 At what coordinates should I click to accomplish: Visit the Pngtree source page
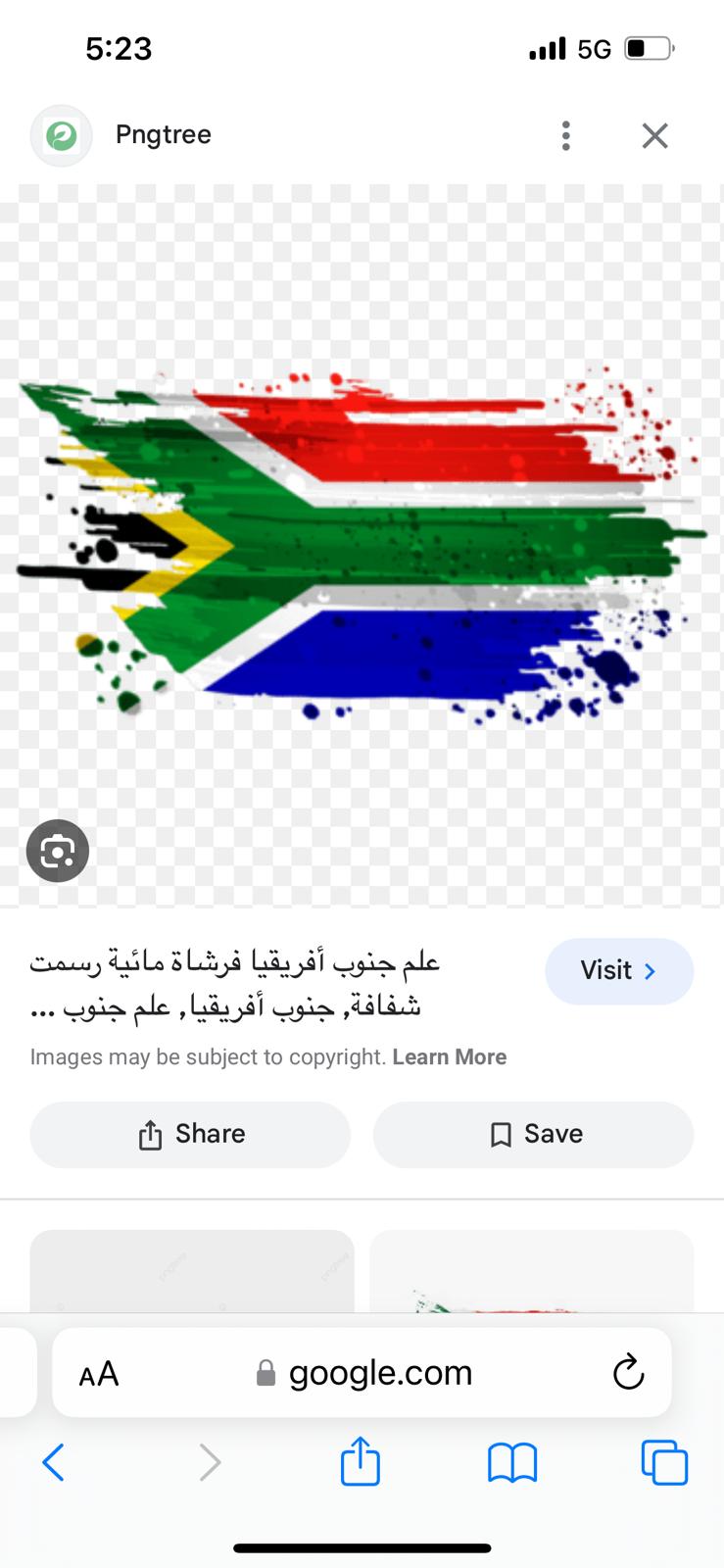(x=619, y=971)
